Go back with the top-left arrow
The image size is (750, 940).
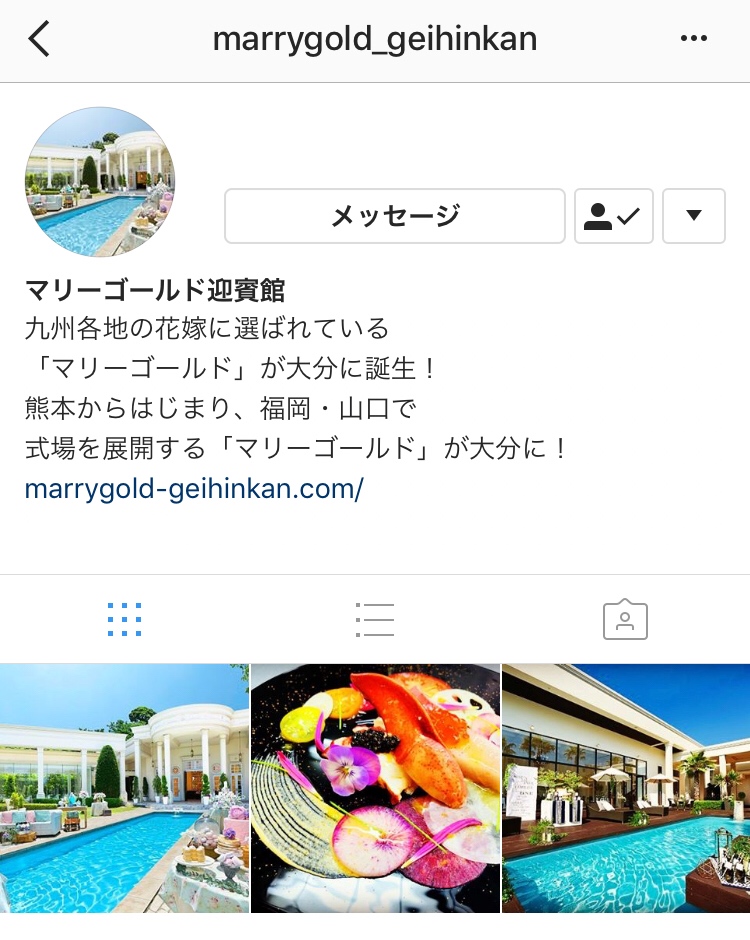tap(39, 40)
